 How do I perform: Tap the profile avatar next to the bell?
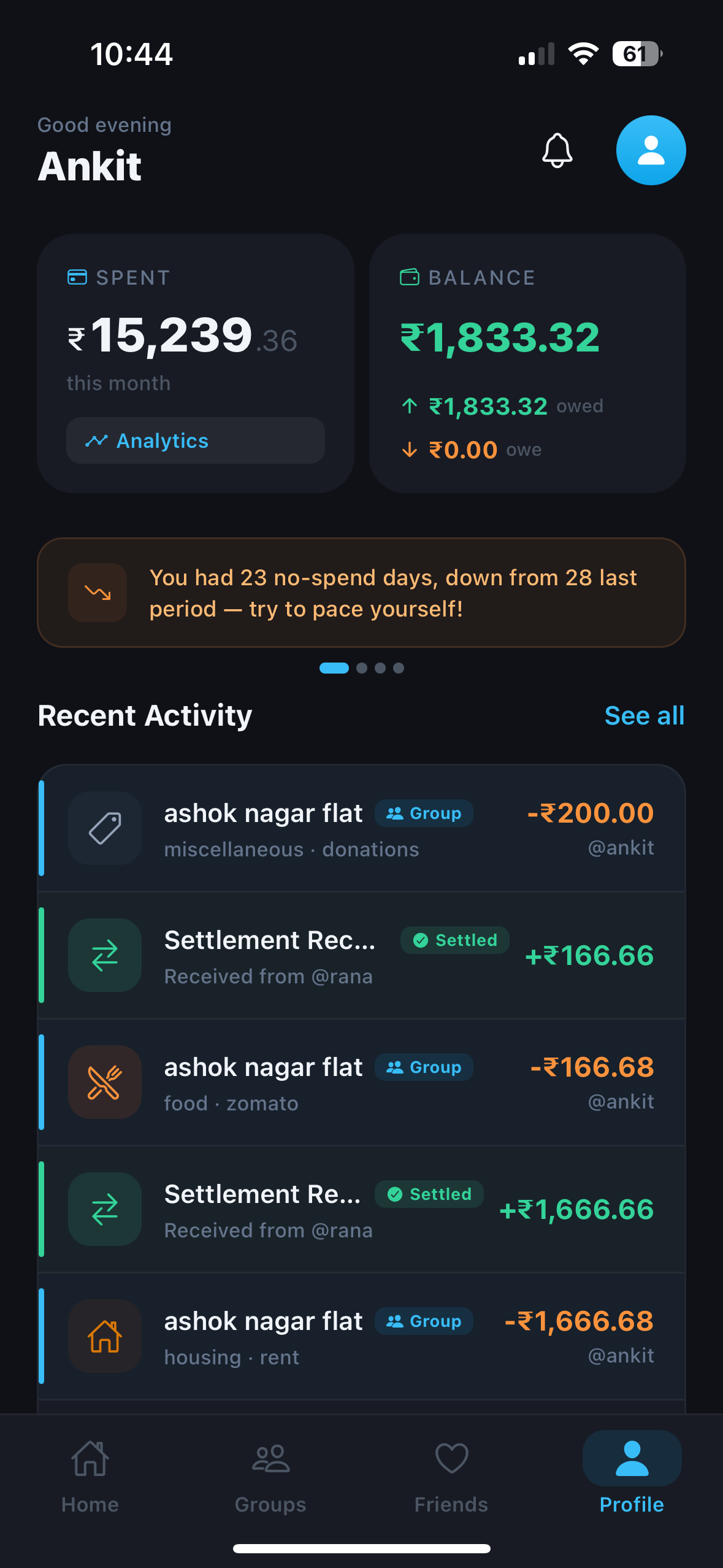tap(651, 150)
